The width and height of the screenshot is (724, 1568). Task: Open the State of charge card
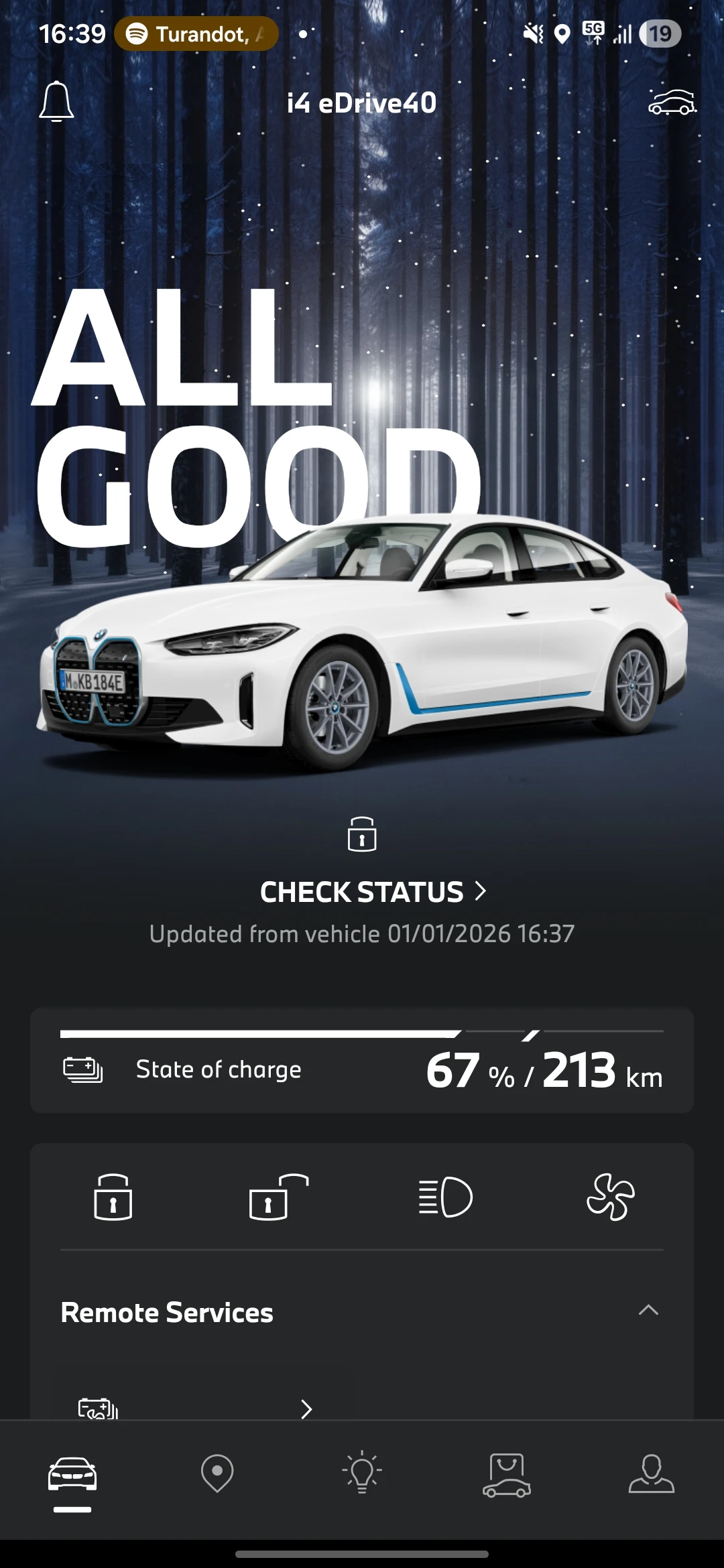[x=362, y=1061]
